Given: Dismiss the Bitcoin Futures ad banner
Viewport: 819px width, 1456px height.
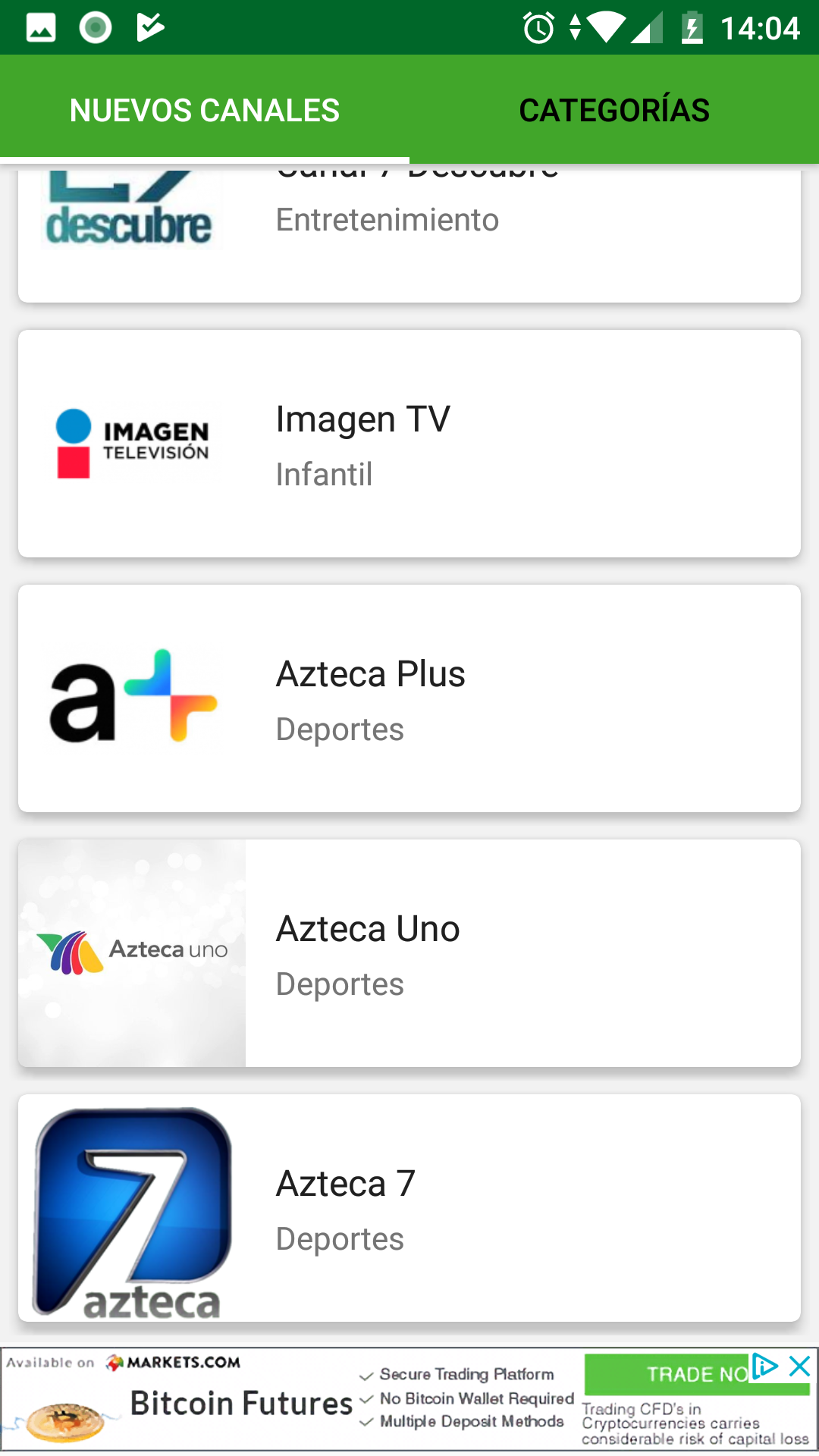Looking at the screenshot, I should pos(800,1367).
